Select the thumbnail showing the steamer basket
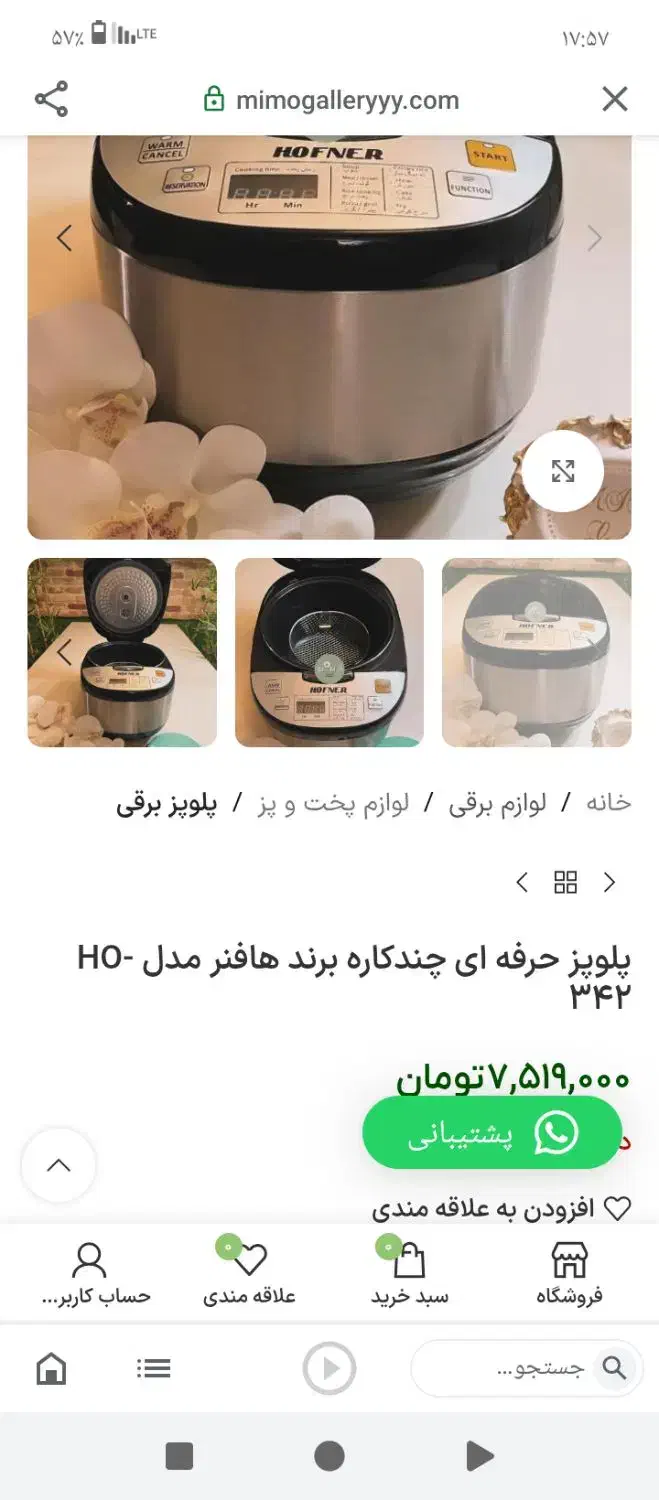659x1500 pixels. [329, 652]
